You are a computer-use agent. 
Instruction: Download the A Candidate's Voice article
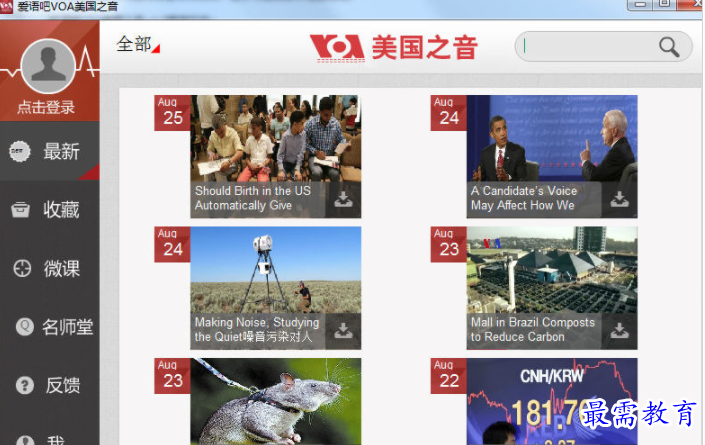pos(620,200)
